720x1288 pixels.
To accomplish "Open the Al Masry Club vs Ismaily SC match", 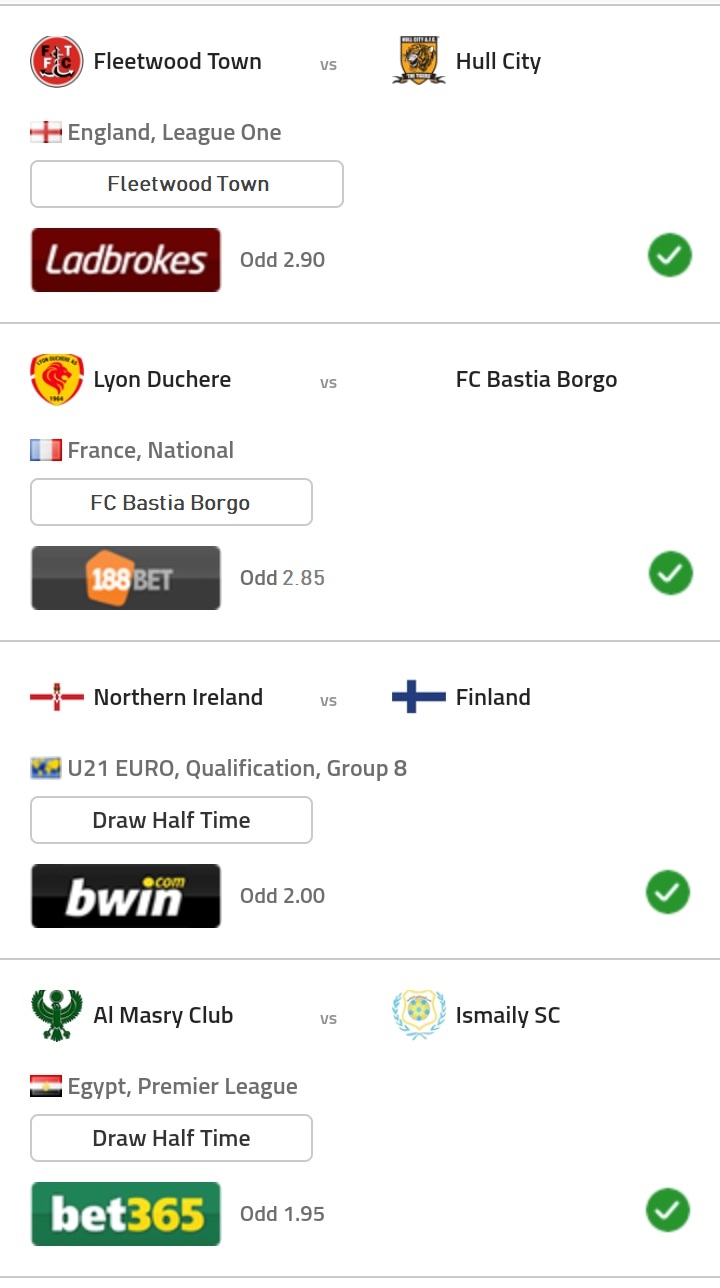I will click(x=360, y=1016).
